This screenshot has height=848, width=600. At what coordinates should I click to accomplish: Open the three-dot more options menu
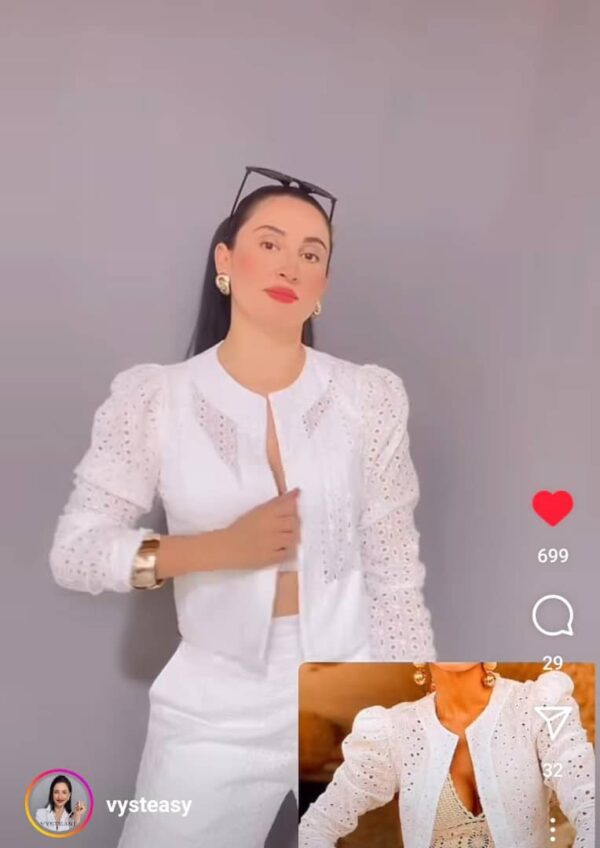coord(552,829)
